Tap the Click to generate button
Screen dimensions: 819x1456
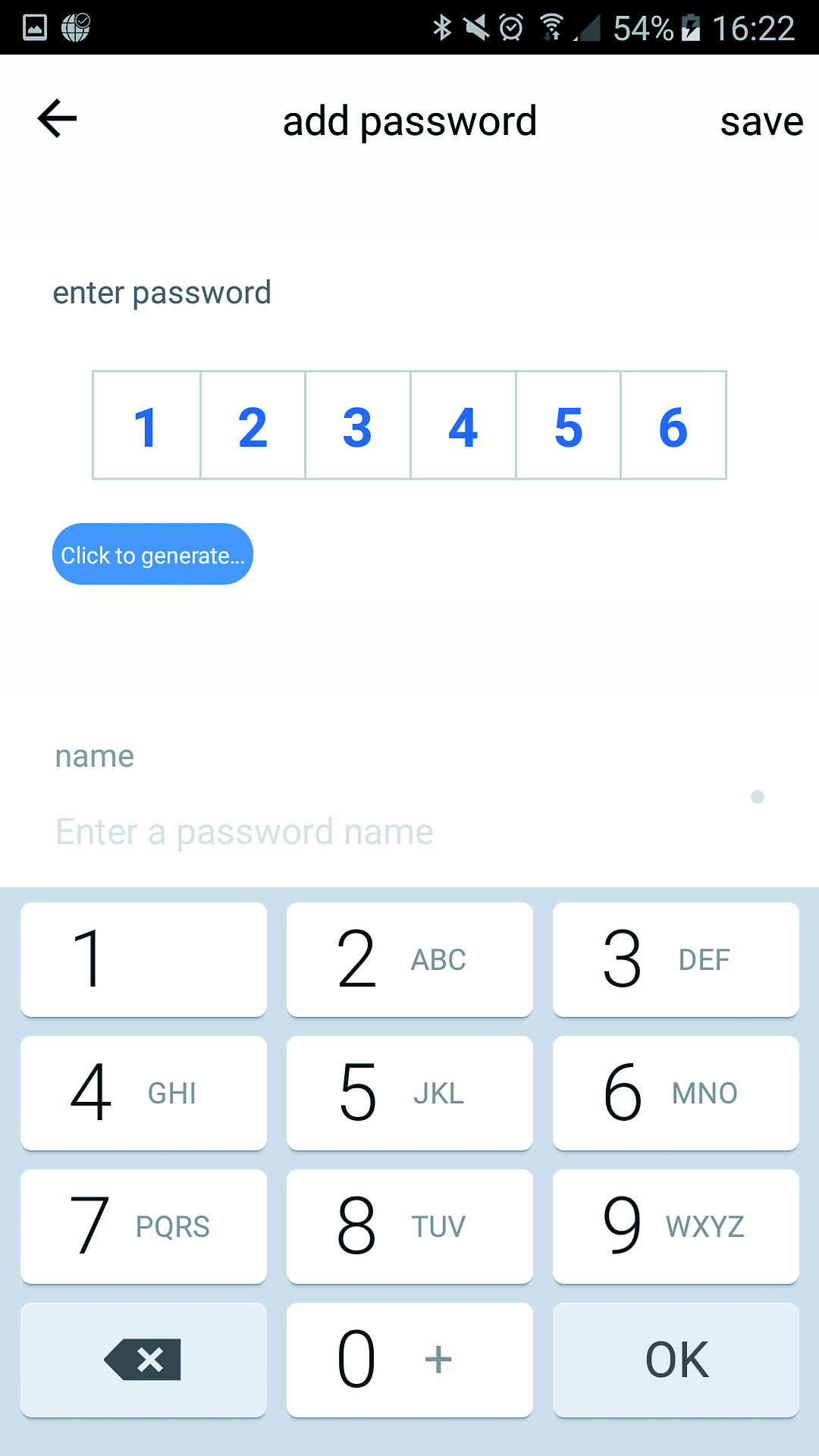point(152,554)
